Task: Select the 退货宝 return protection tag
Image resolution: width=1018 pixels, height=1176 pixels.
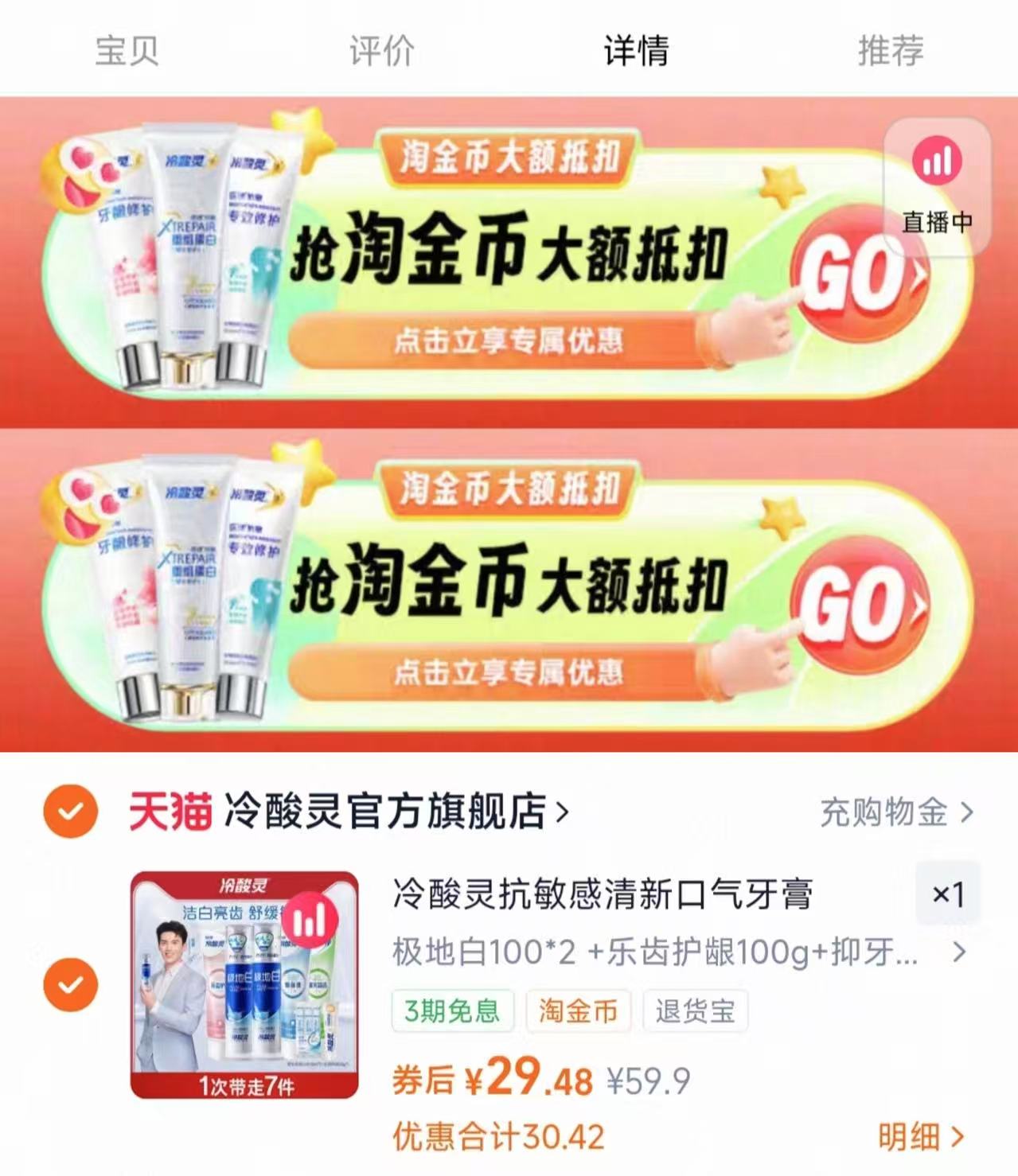Action: (x=695, y=1013)
